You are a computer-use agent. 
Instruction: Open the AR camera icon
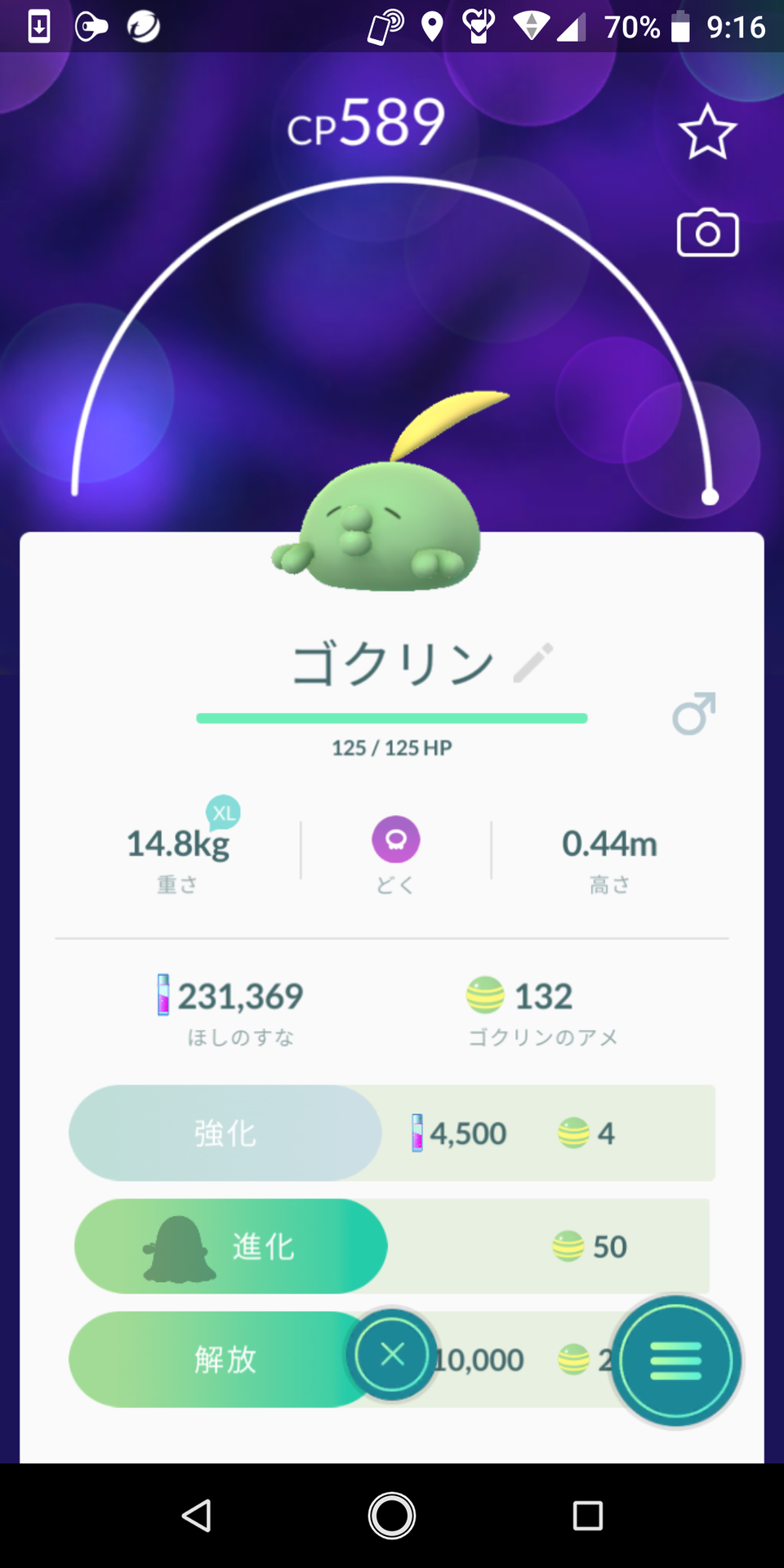coord(708,234)
